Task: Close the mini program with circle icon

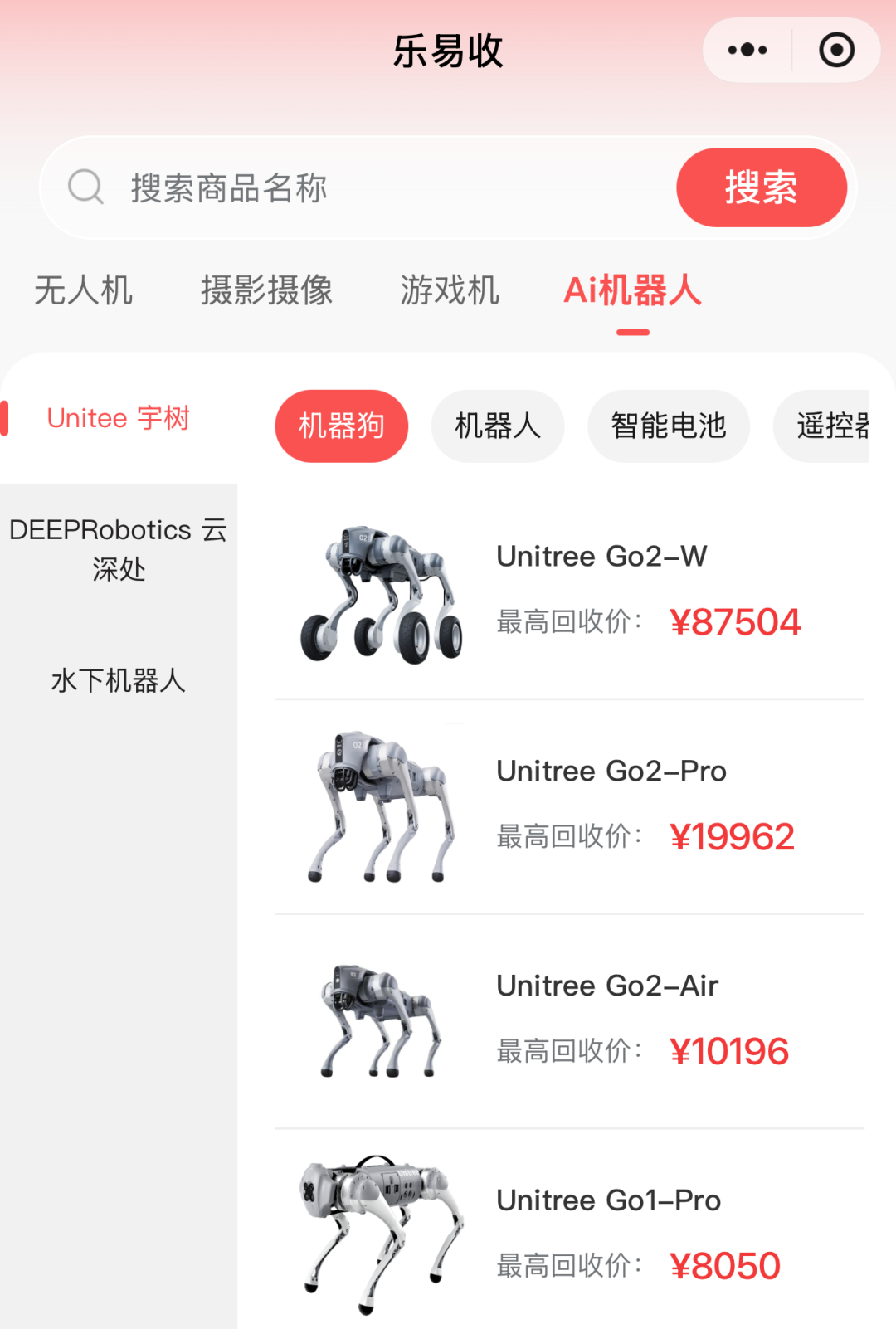Action: point(836,50)
